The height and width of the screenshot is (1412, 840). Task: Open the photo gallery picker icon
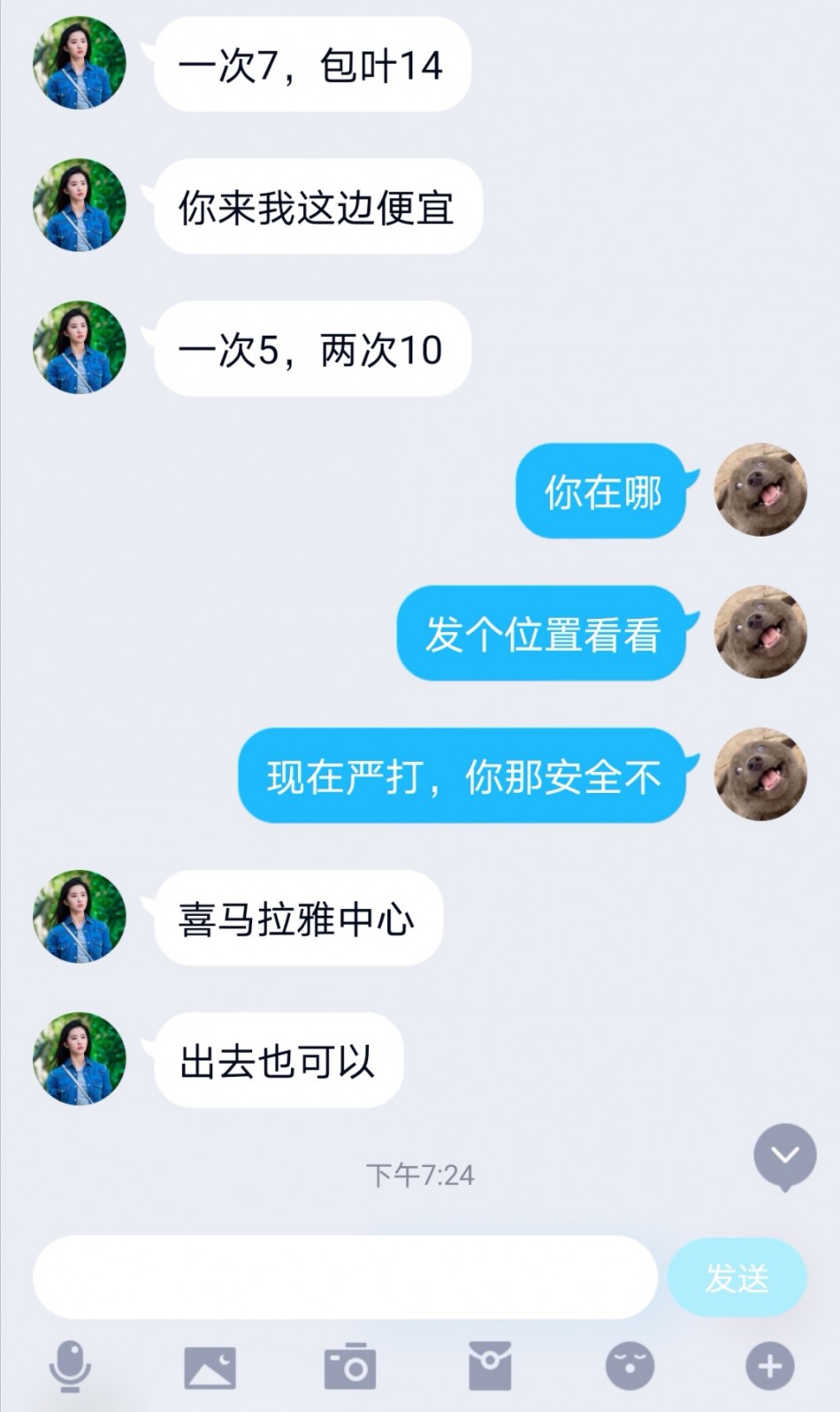click(x=210, y=1367)
